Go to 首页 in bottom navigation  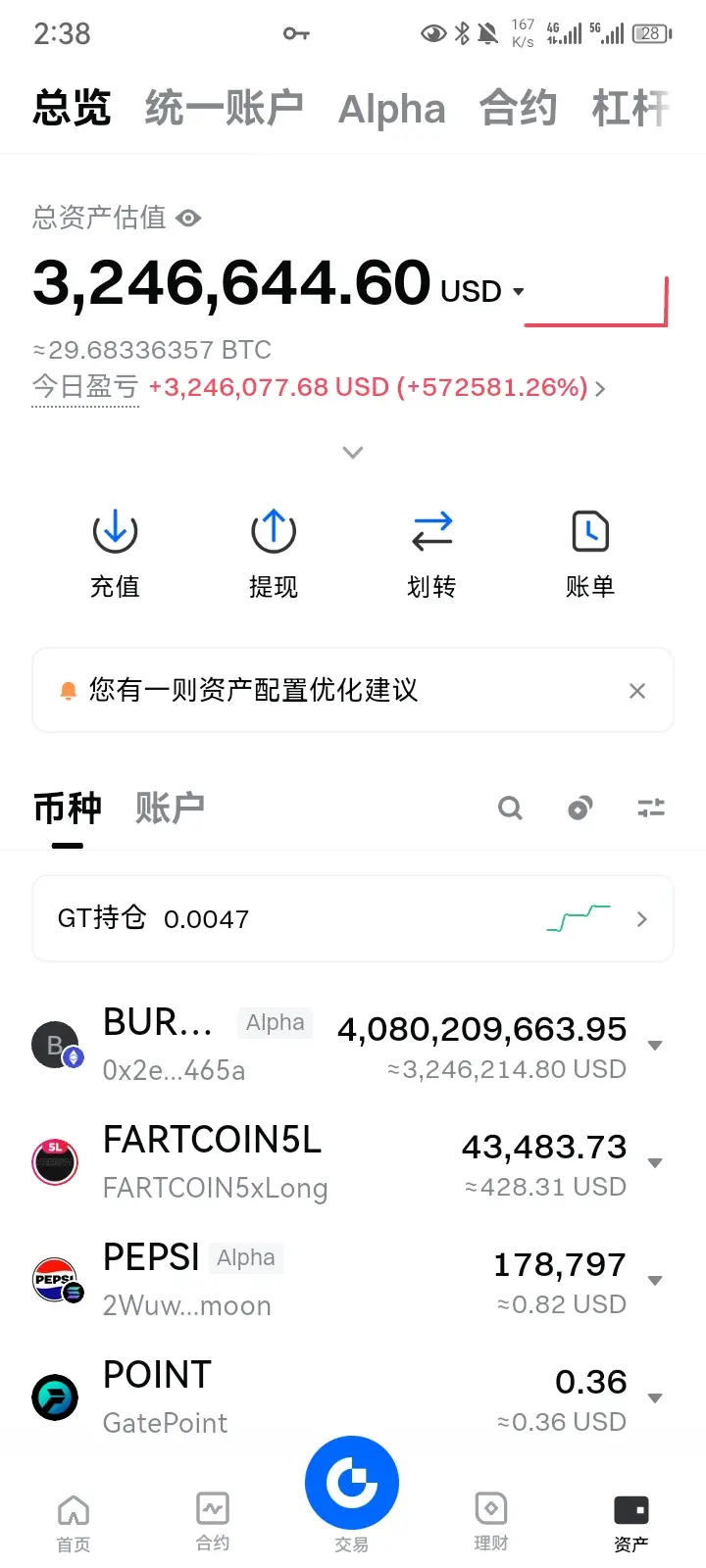74,1523
